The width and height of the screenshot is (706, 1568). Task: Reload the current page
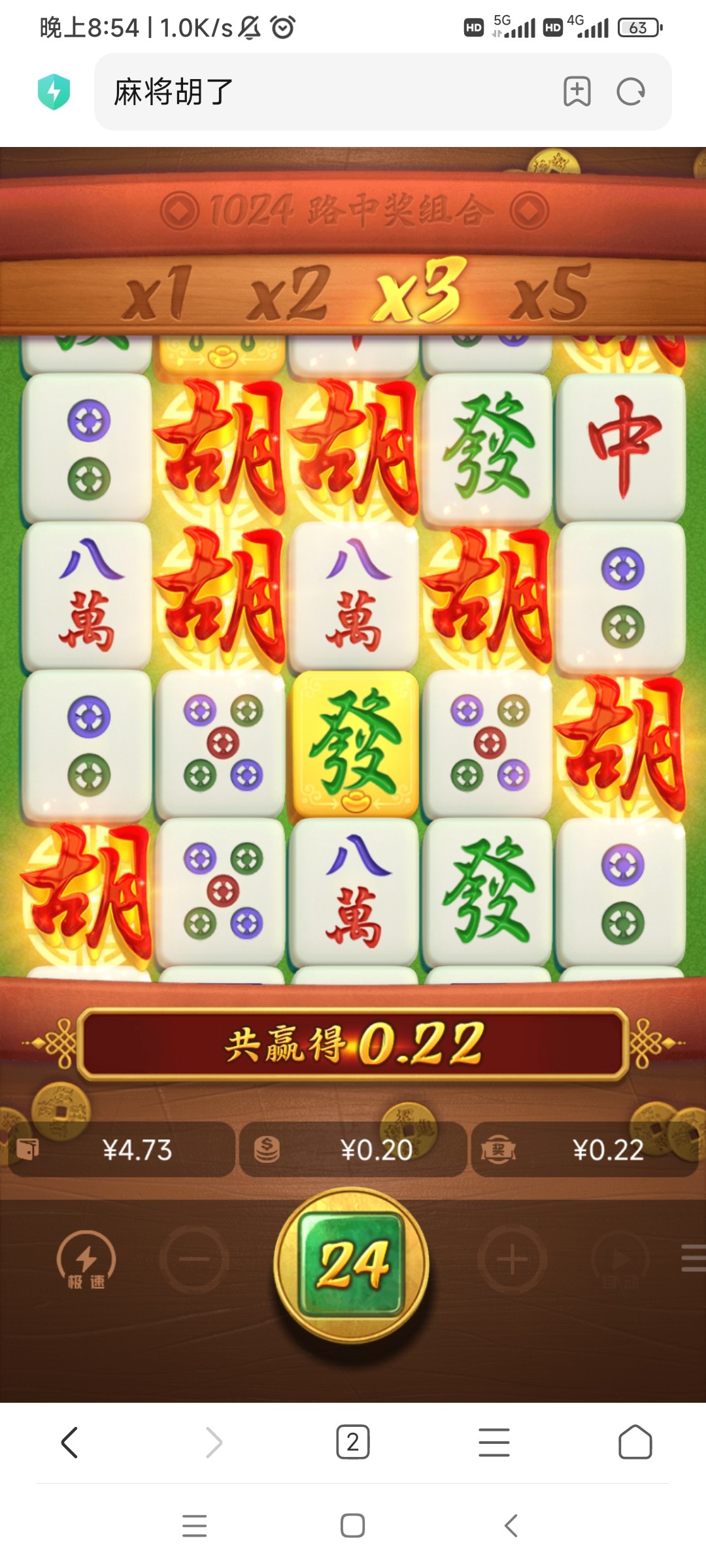click(631, 91)
